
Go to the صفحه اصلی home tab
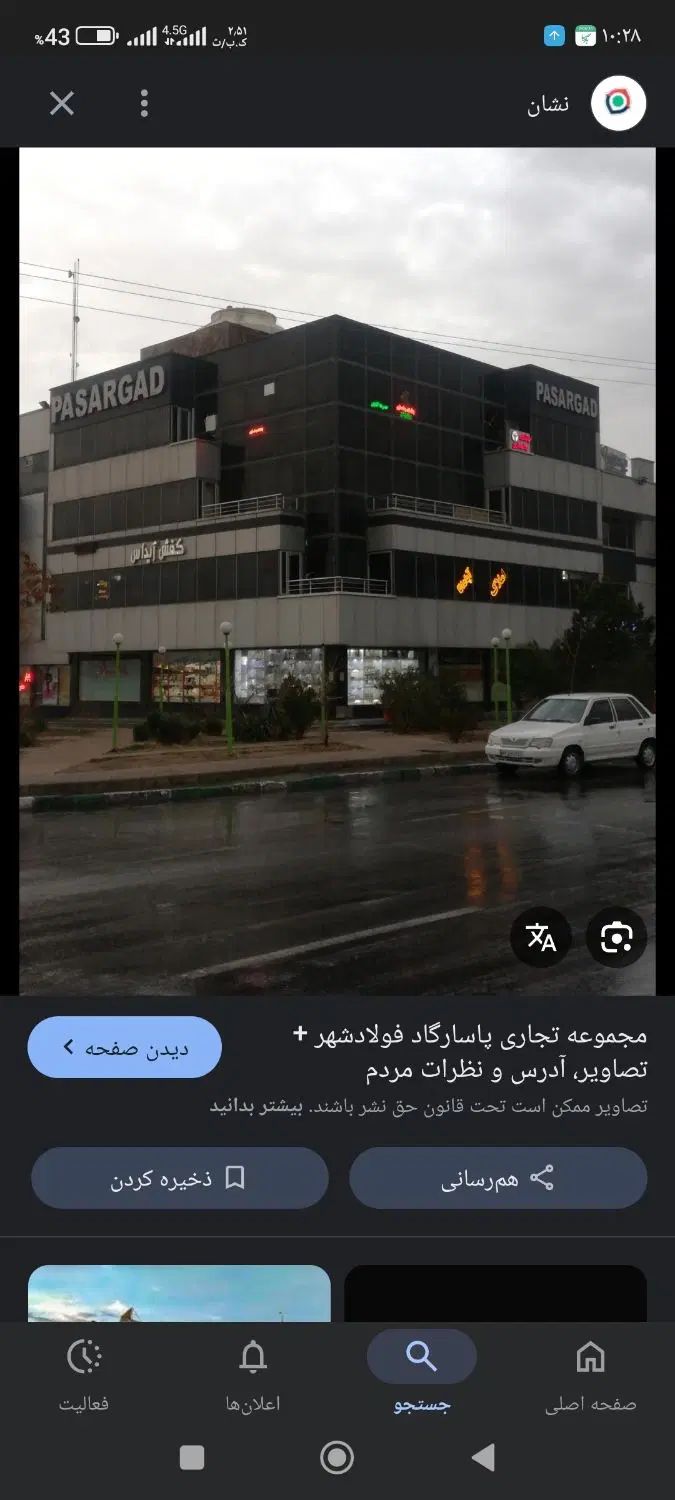[x=590, y=1376]
